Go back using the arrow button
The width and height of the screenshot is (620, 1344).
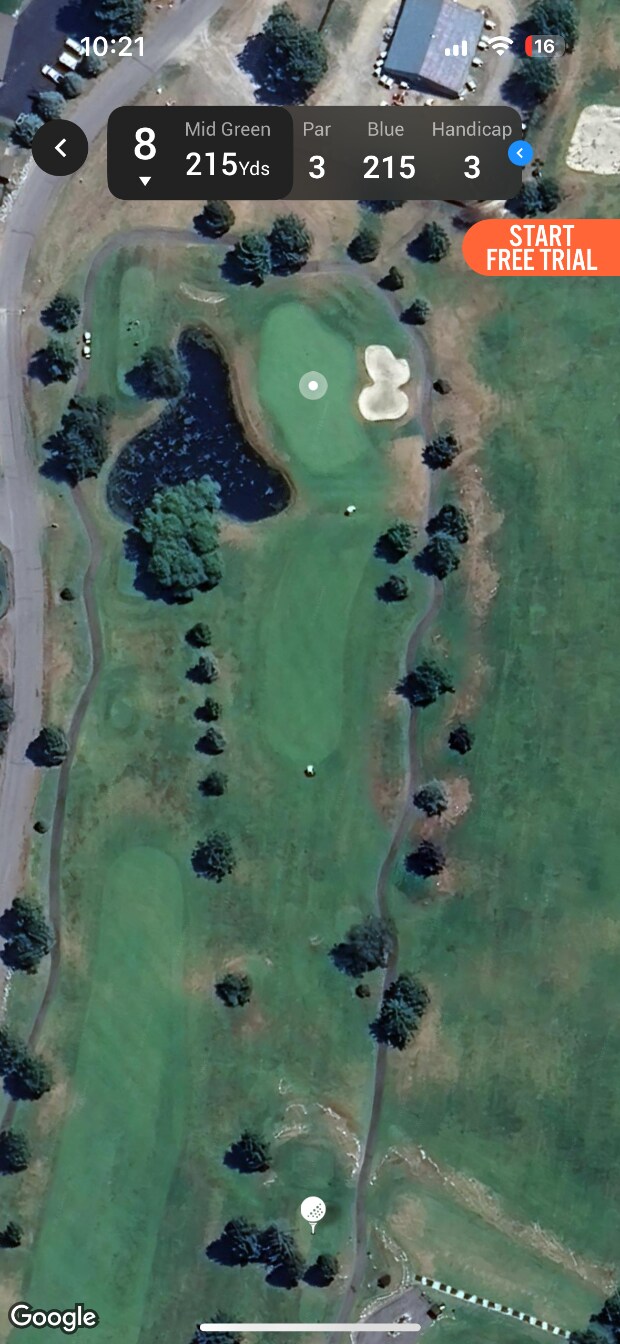60,148
